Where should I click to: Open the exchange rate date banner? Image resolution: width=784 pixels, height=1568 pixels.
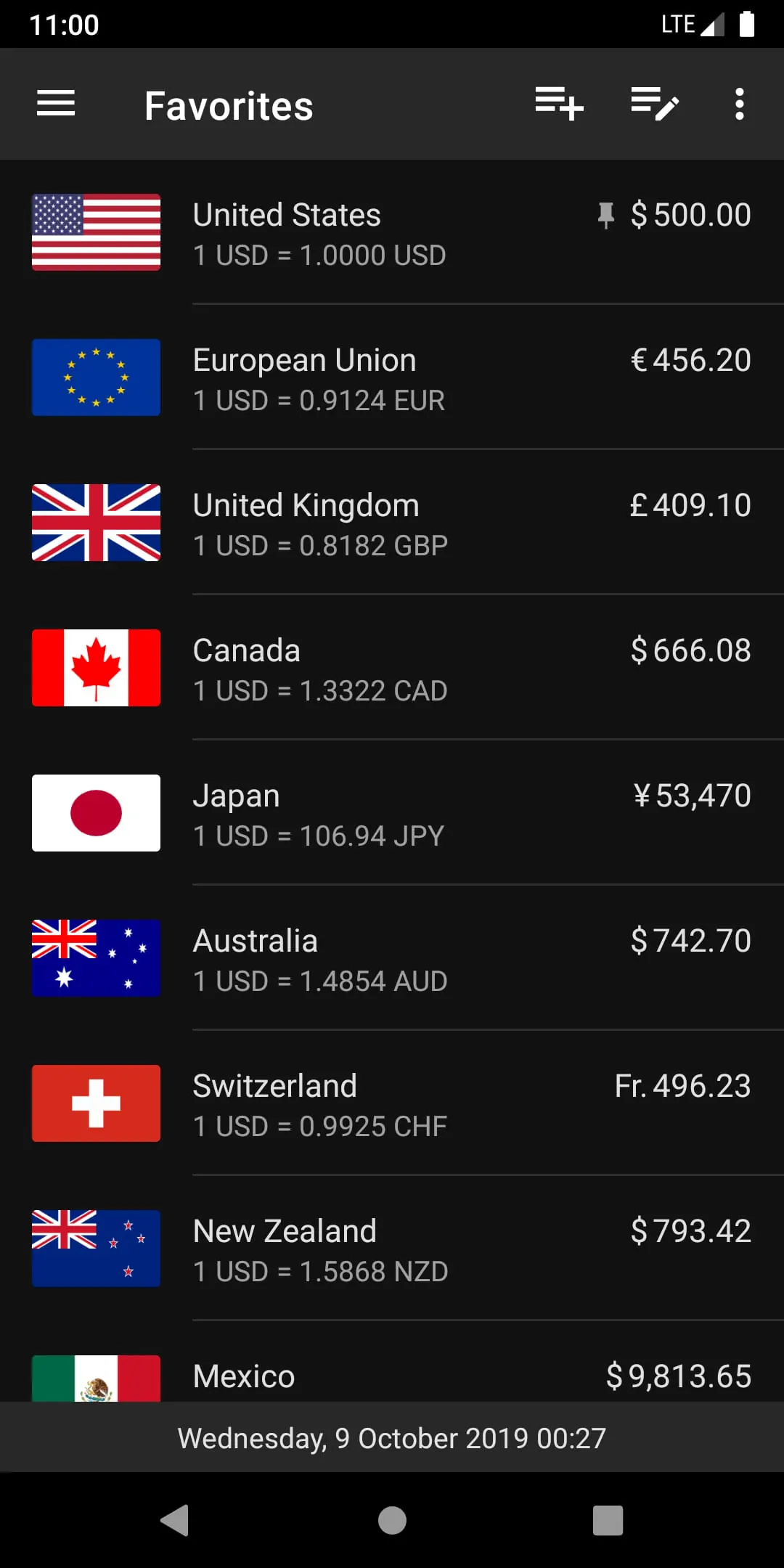[x=392, y=1437]
